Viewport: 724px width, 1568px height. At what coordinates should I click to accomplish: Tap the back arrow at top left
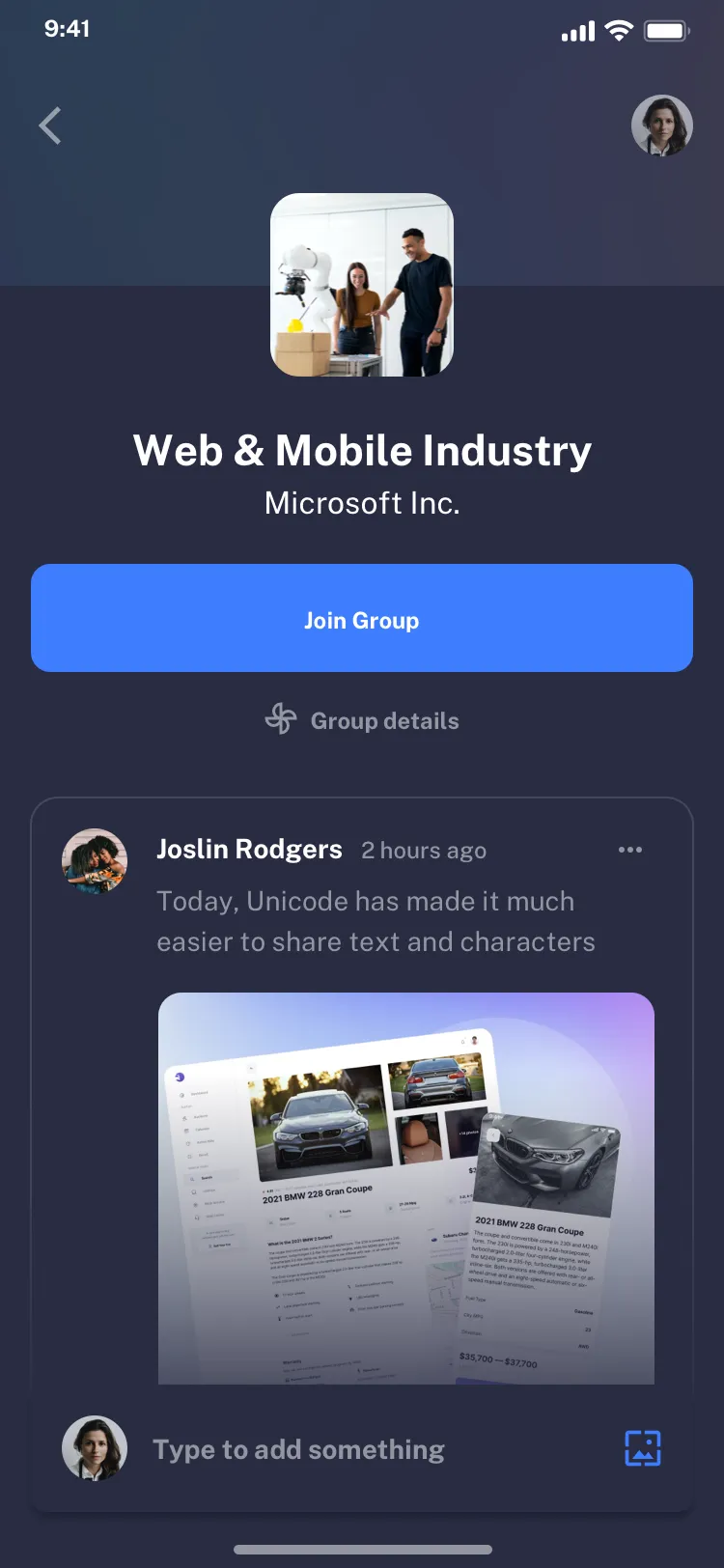[x=49, y=126]
